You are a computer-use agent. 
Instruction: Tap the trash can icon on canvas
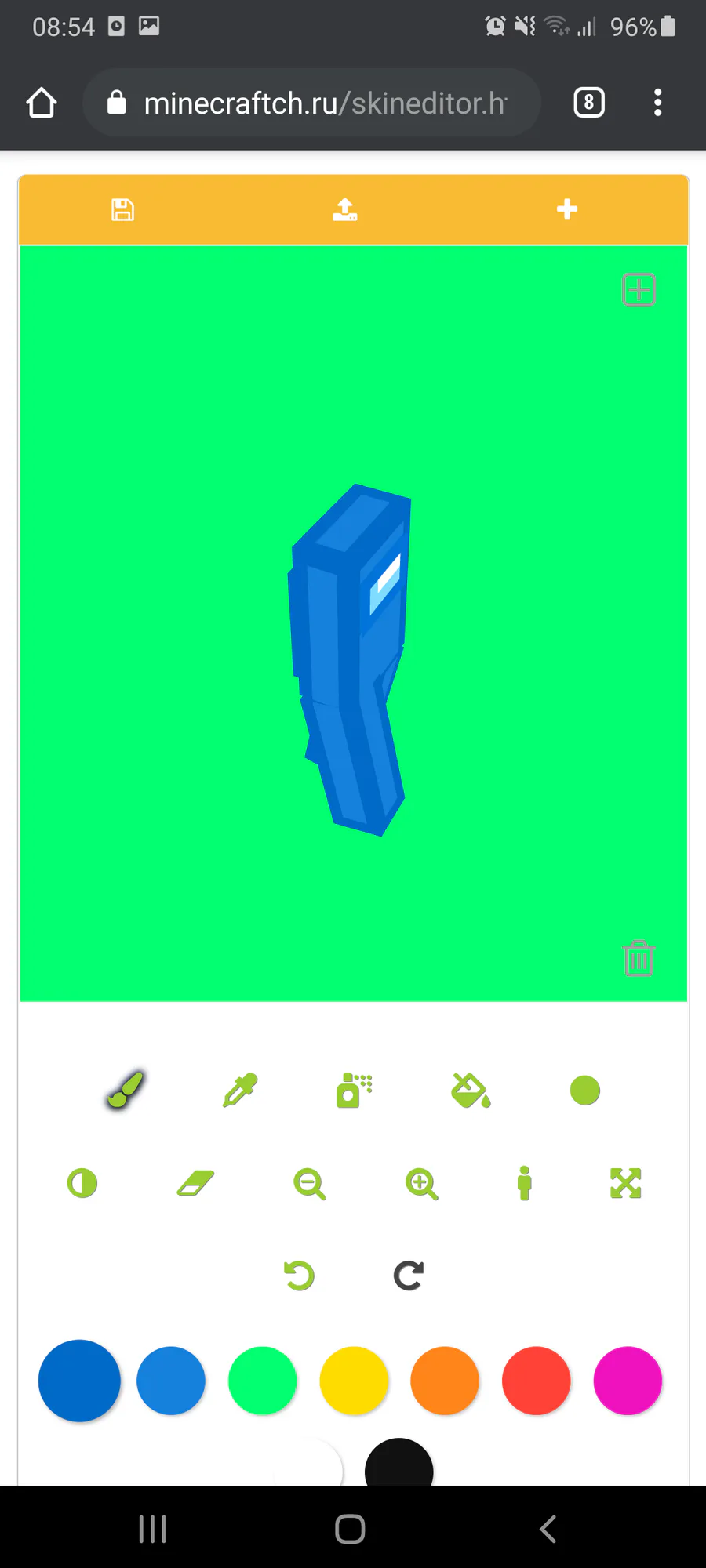639,958
